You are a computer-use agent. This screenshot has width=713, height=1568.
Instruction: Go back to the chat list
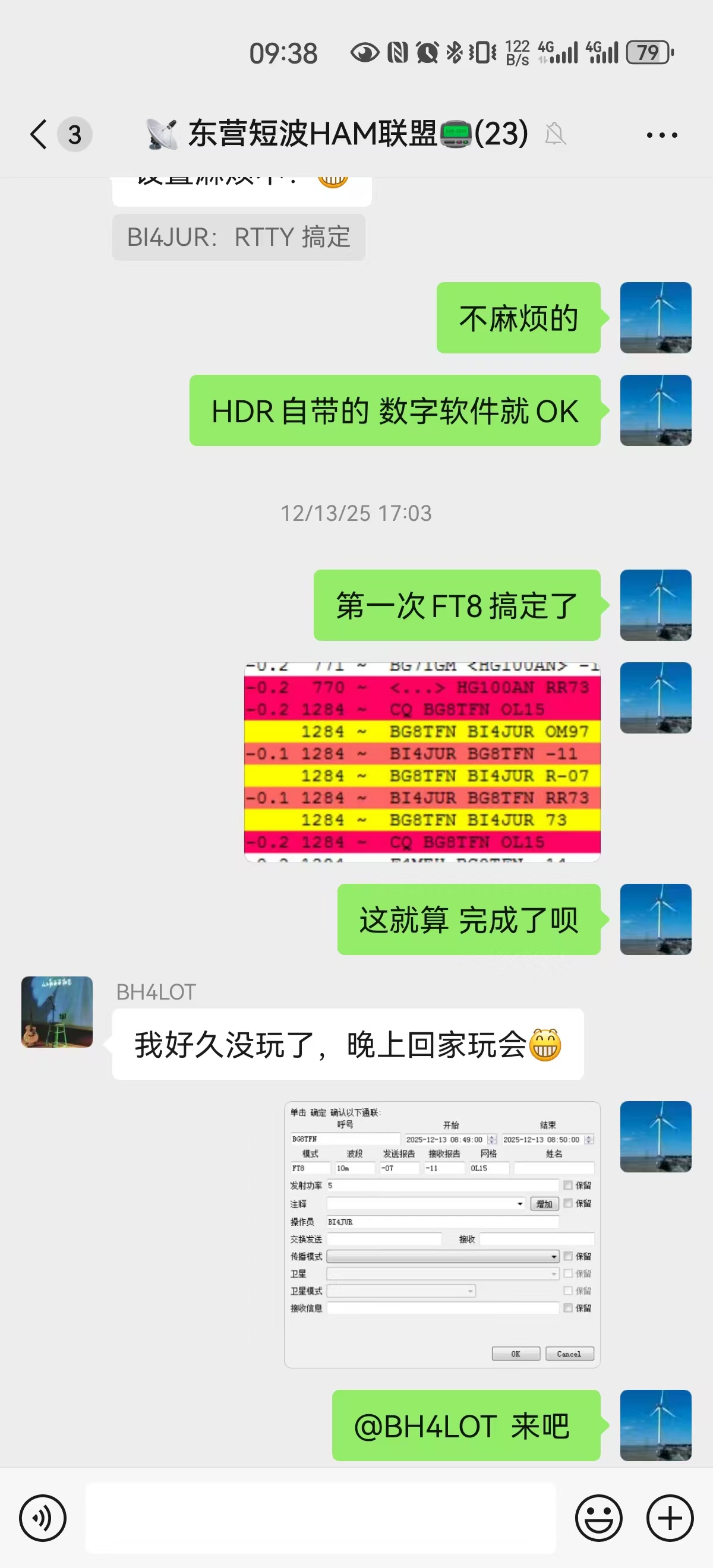click(x=39, y=134)
